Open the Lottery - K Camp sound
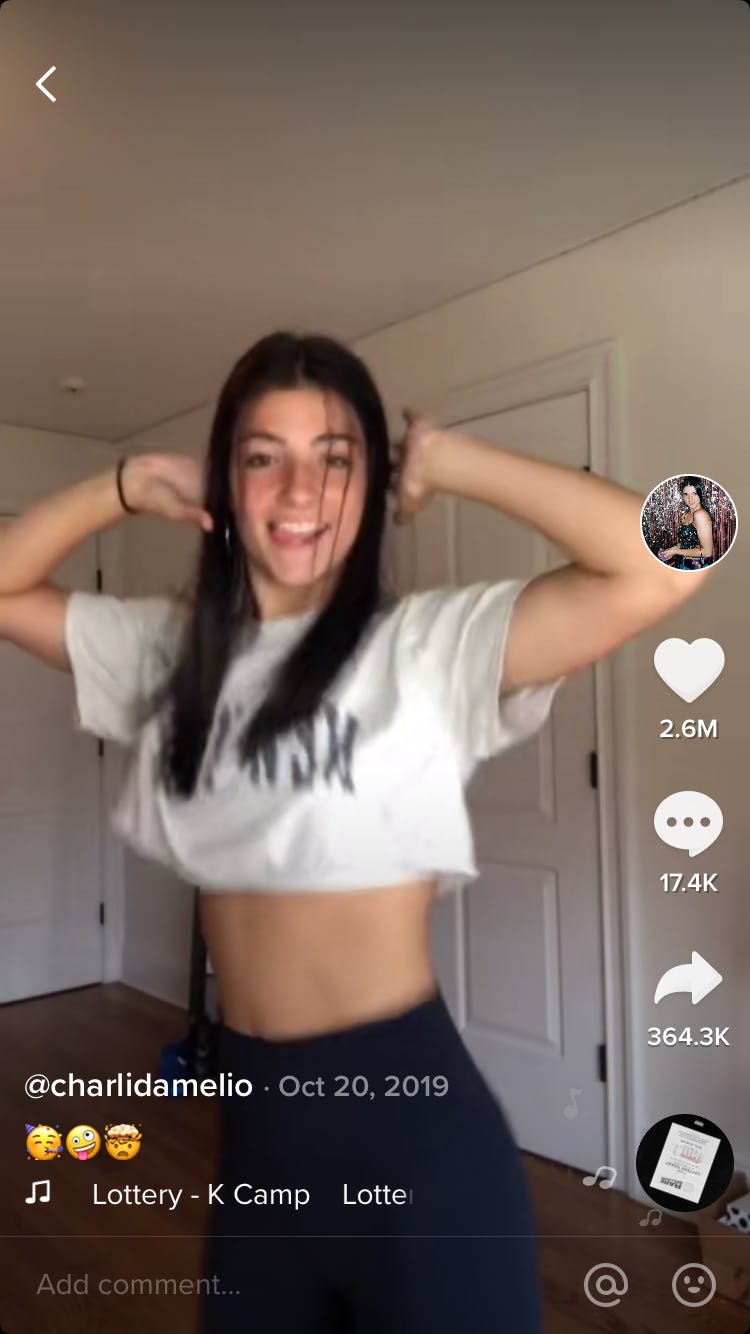 point(200,1194)
